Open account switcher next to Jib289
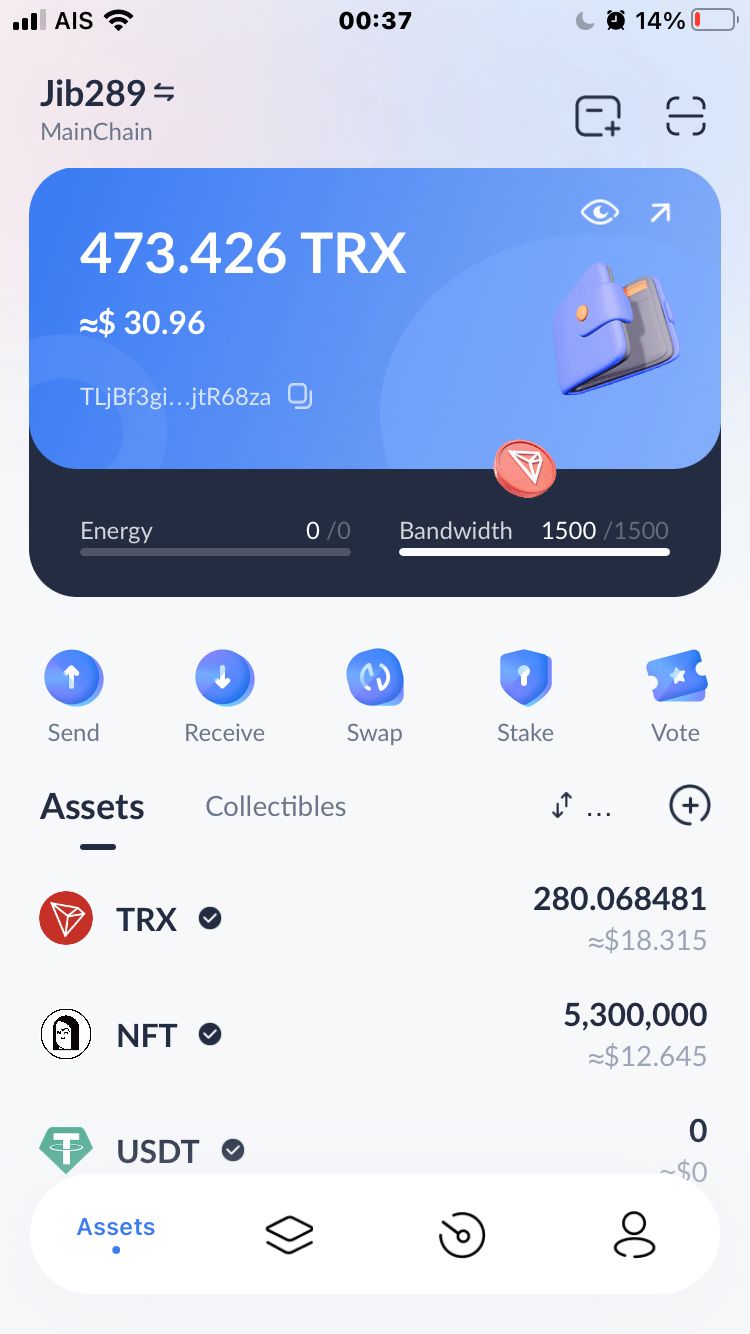 point(162,93)
